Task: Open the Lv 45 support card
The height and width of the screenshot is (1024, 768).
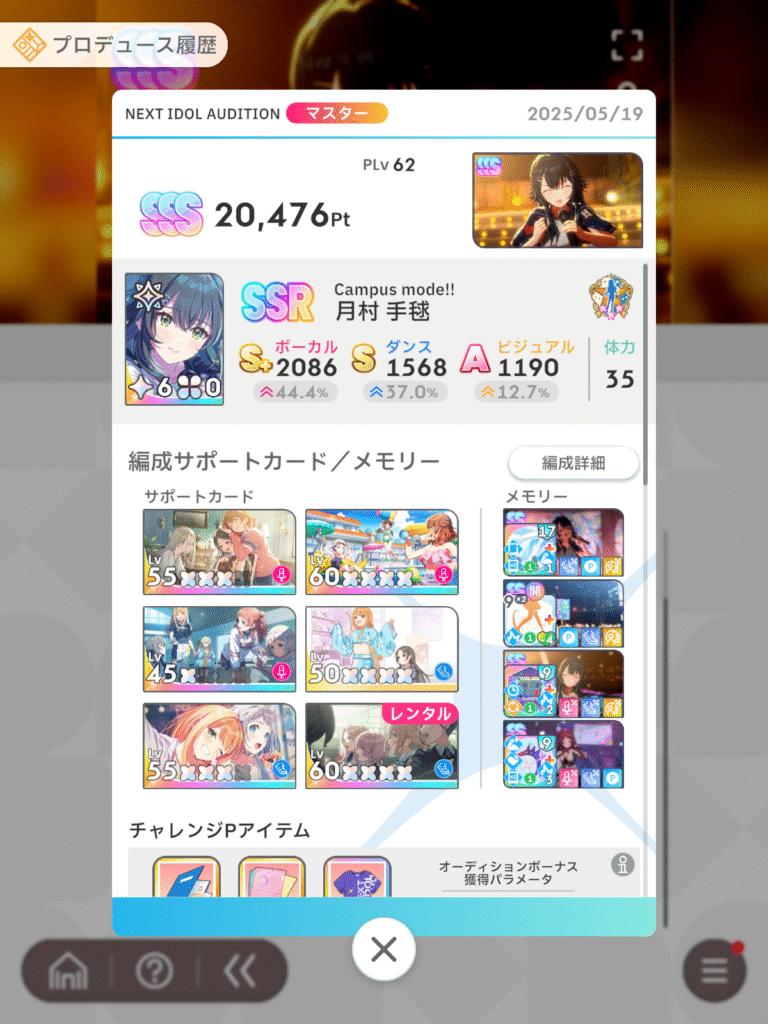Action: [x=219, y=649]
